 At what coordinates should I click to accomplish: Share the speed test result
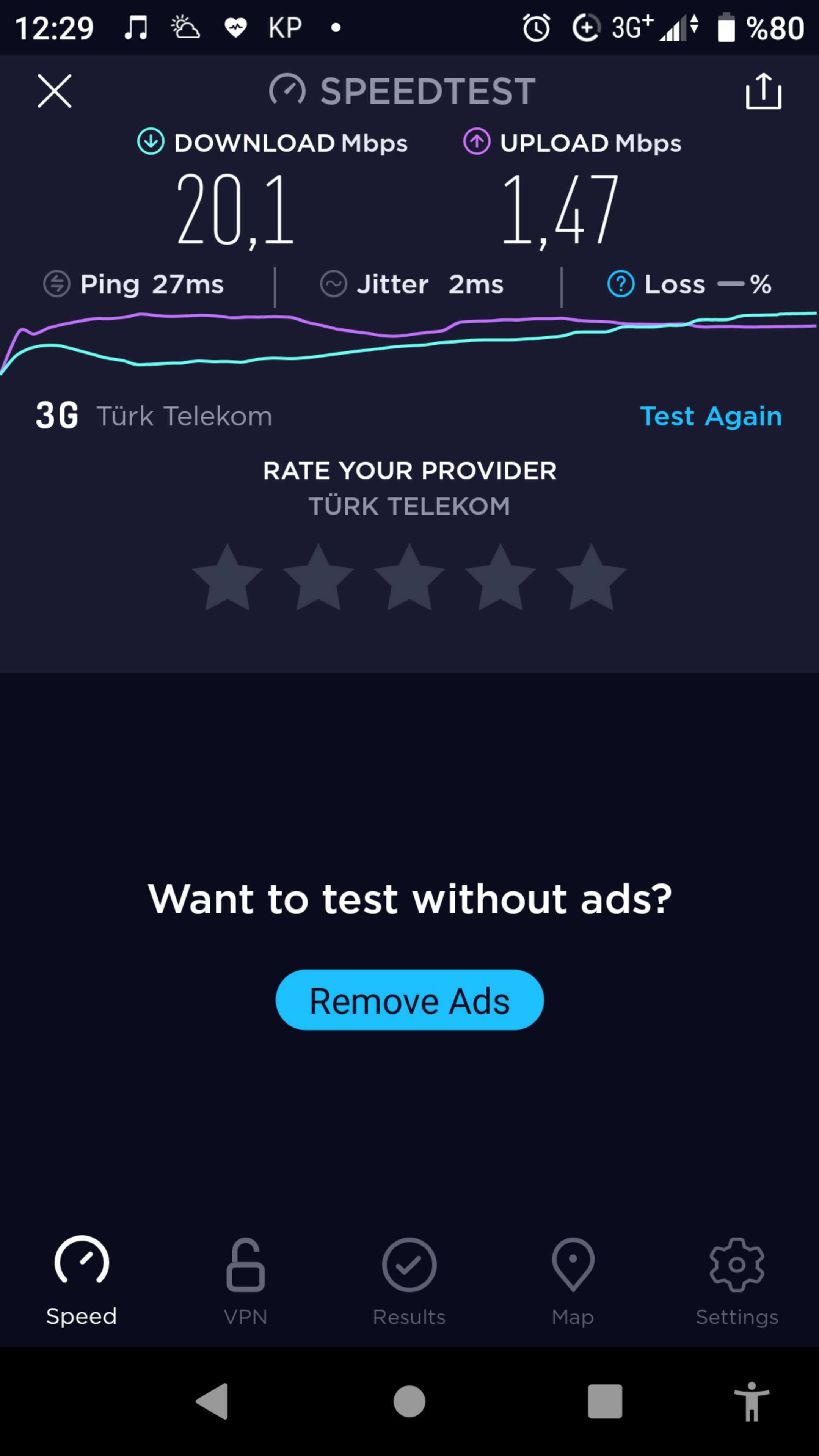coord(763,91)
